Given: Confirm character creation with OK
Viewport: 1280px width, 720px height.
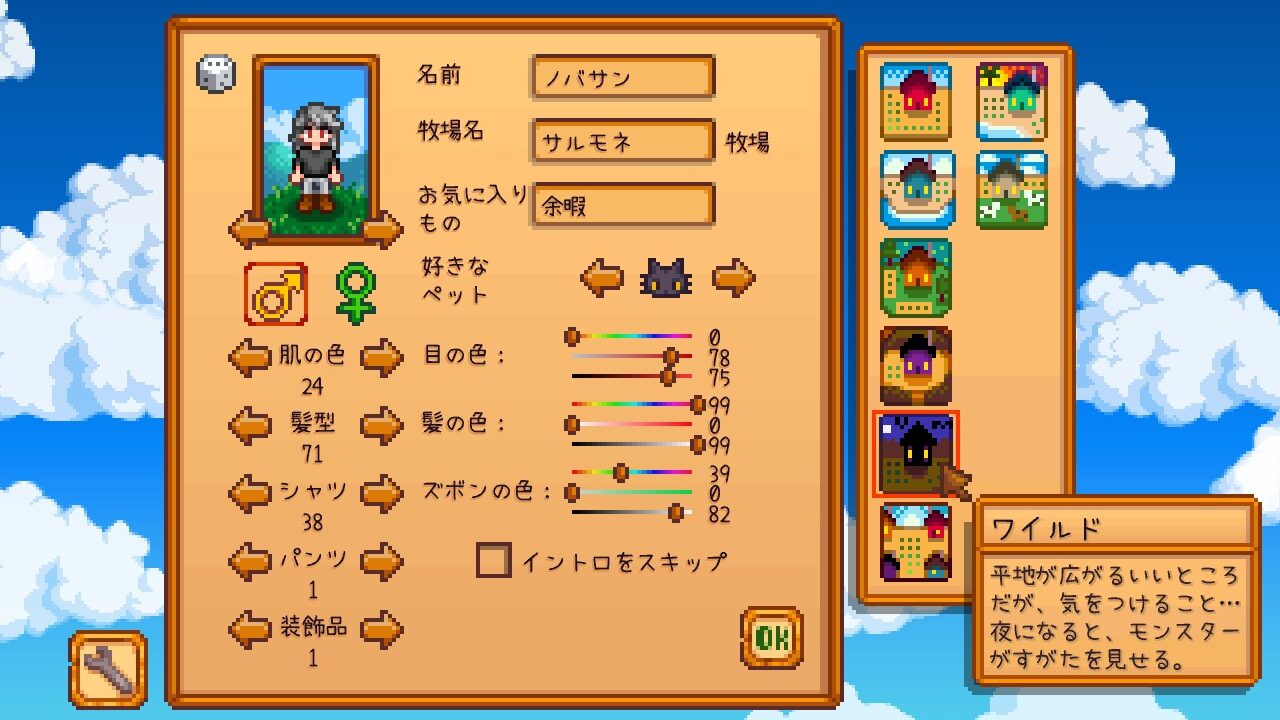Looking at the screenshot, I should tap(771, 637).
